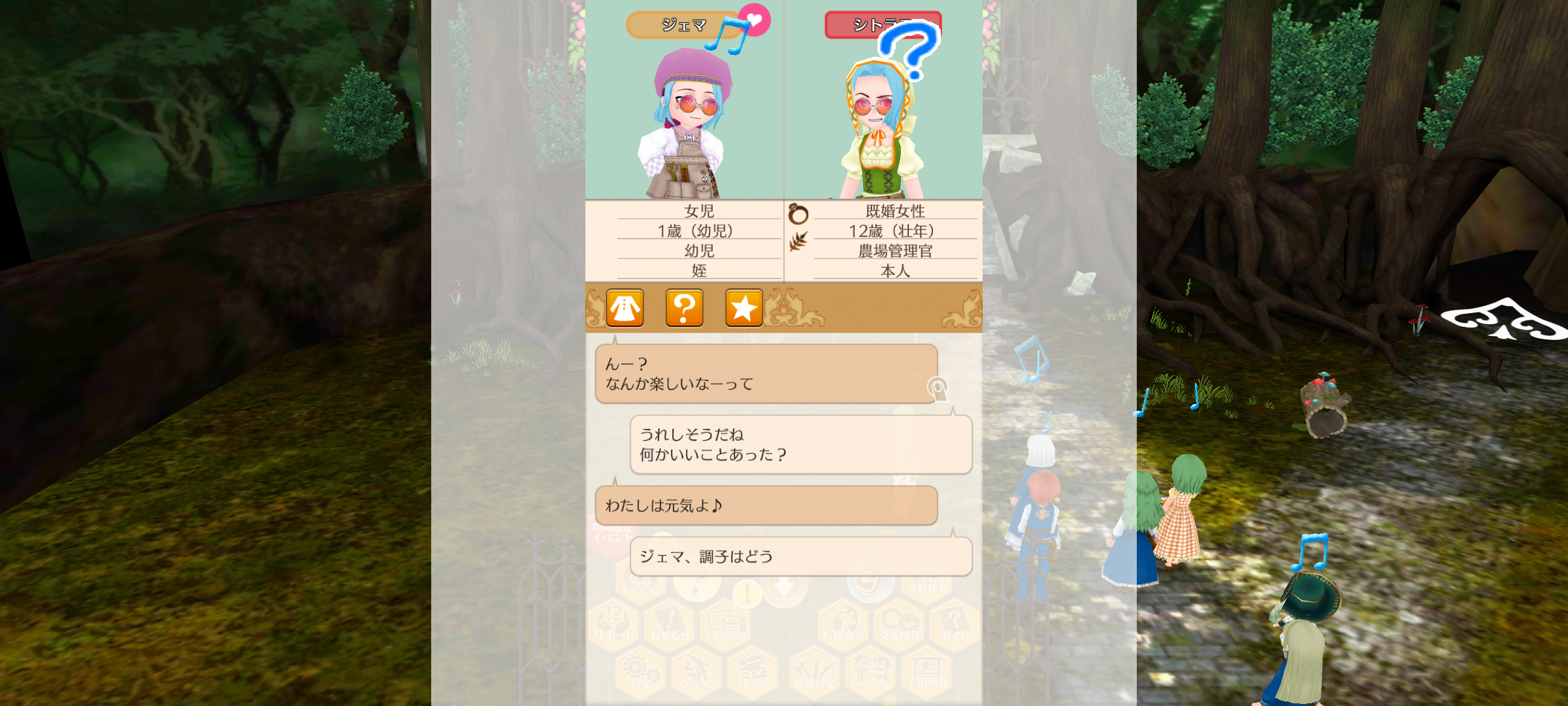
Task: Advance the dialogue bubble "なんか楽しいなーって"
Action: tap(766, 374)
